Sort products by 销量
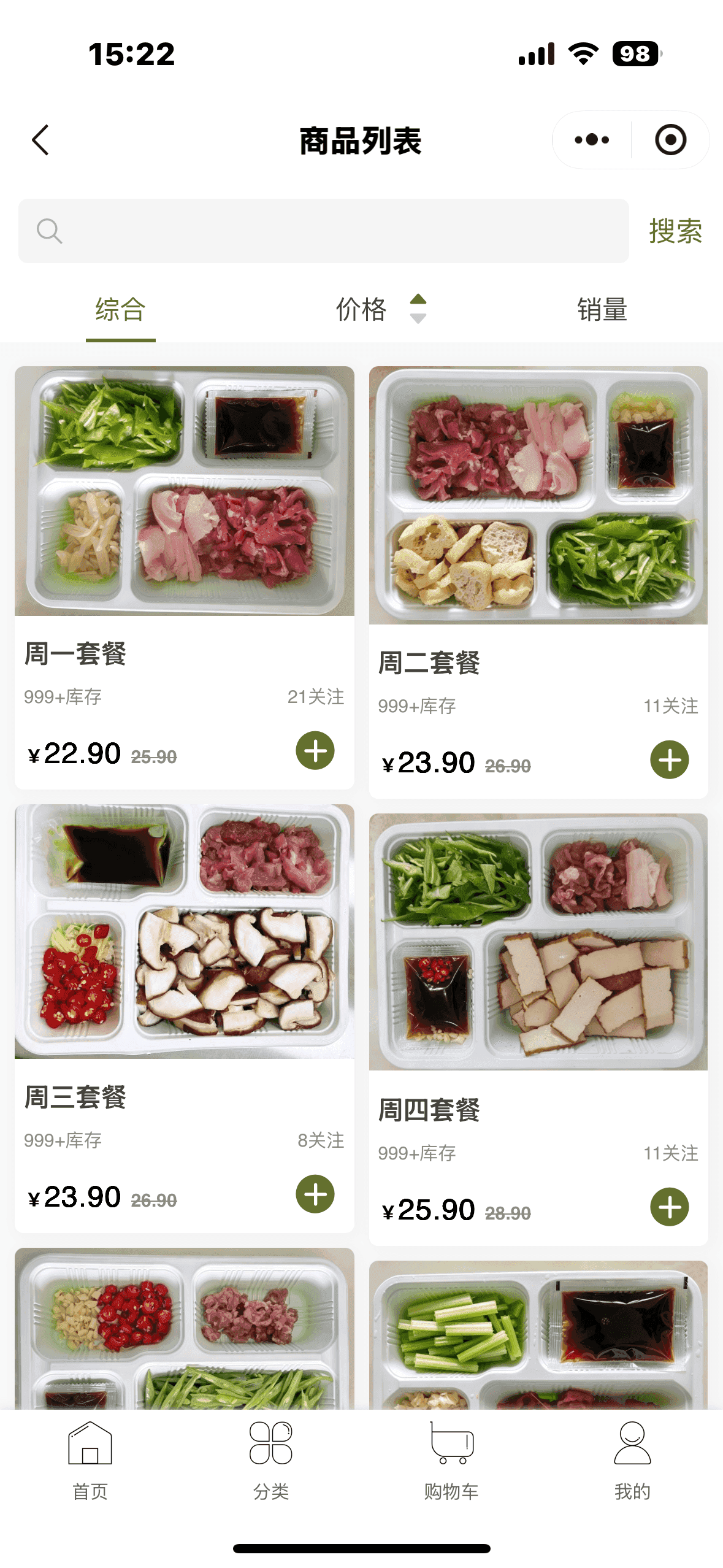 [602, 309]
